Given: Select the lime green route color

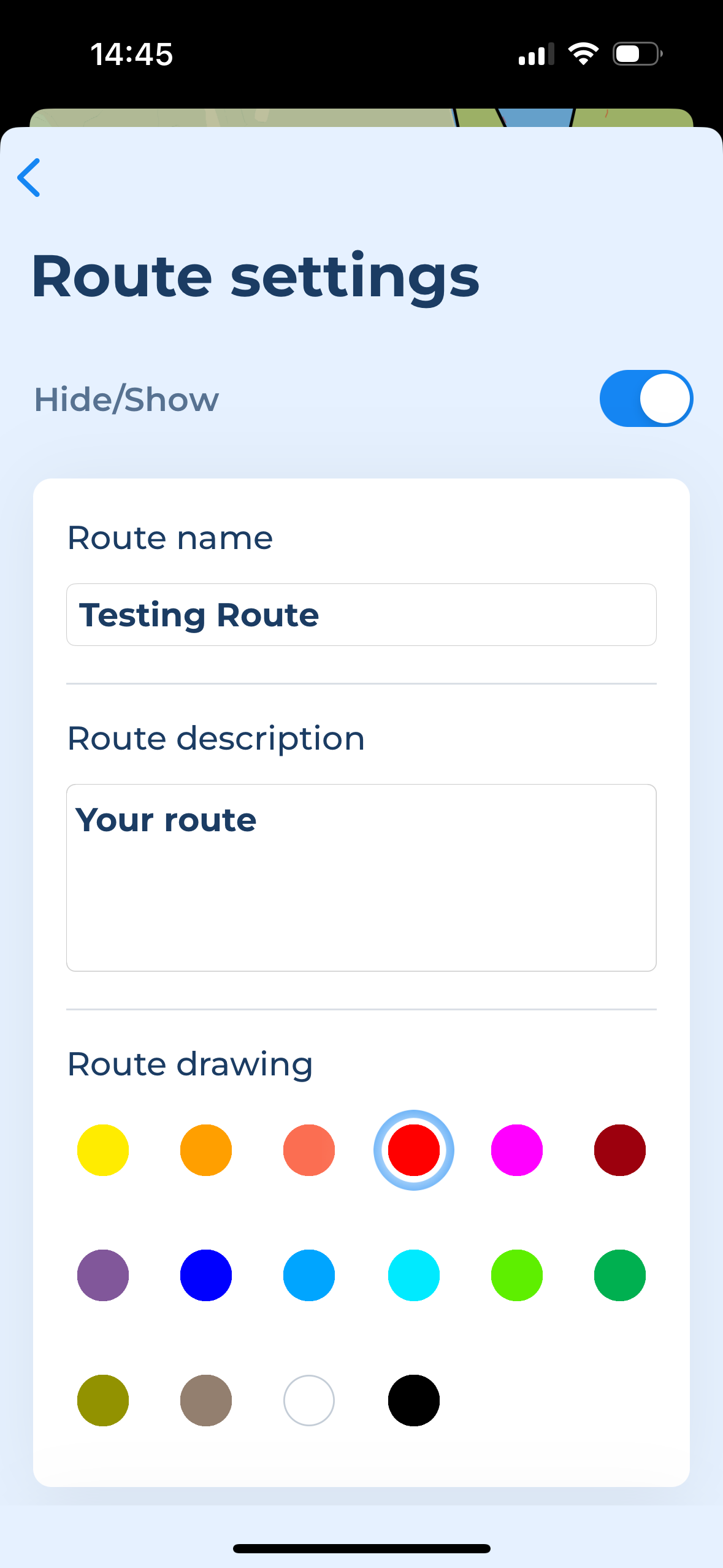Looking at the screenshot, I should pyautogui.click(x=517, y=1275).
